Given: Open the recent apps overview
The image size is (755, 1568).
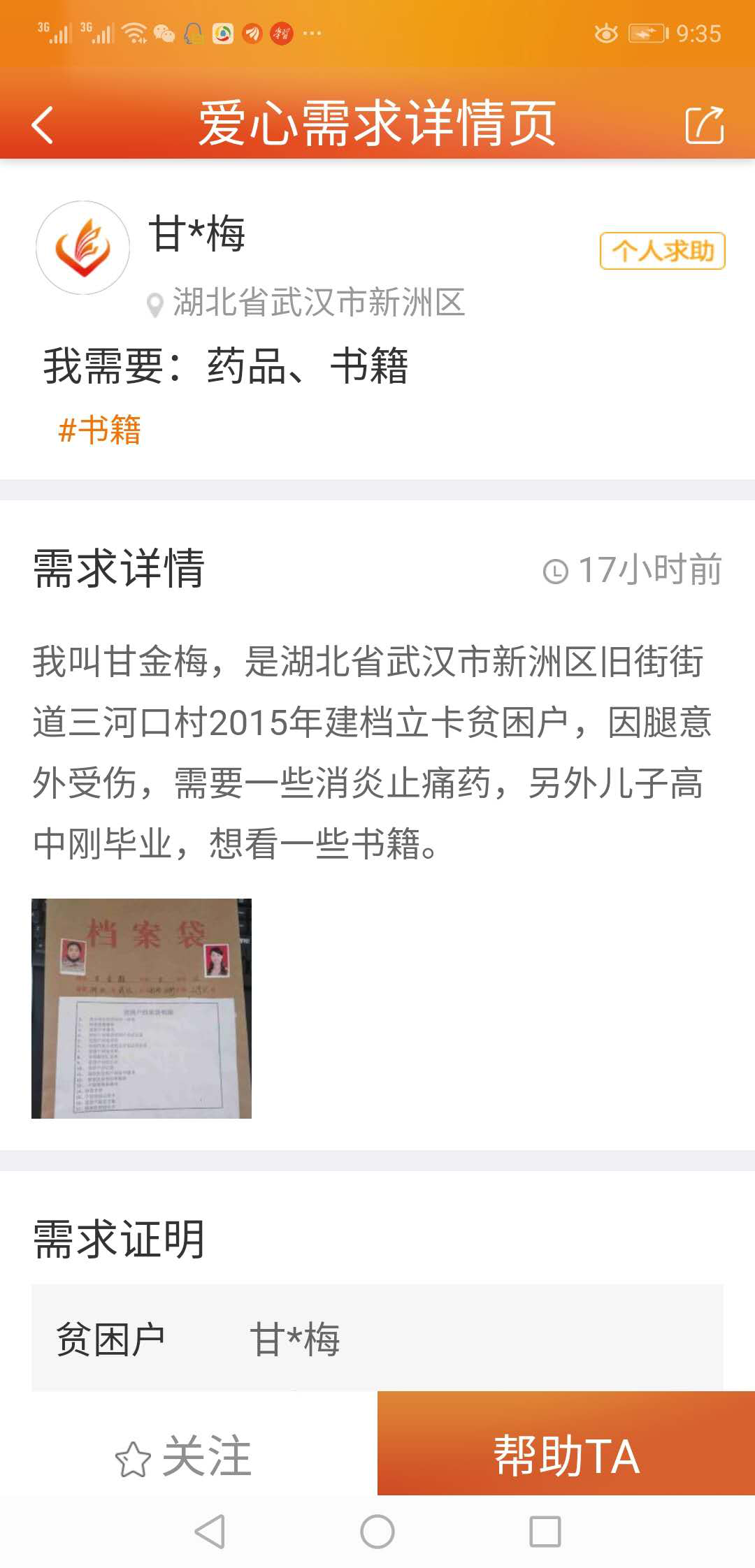Looking at the screenshot, I should (545, 1532).
